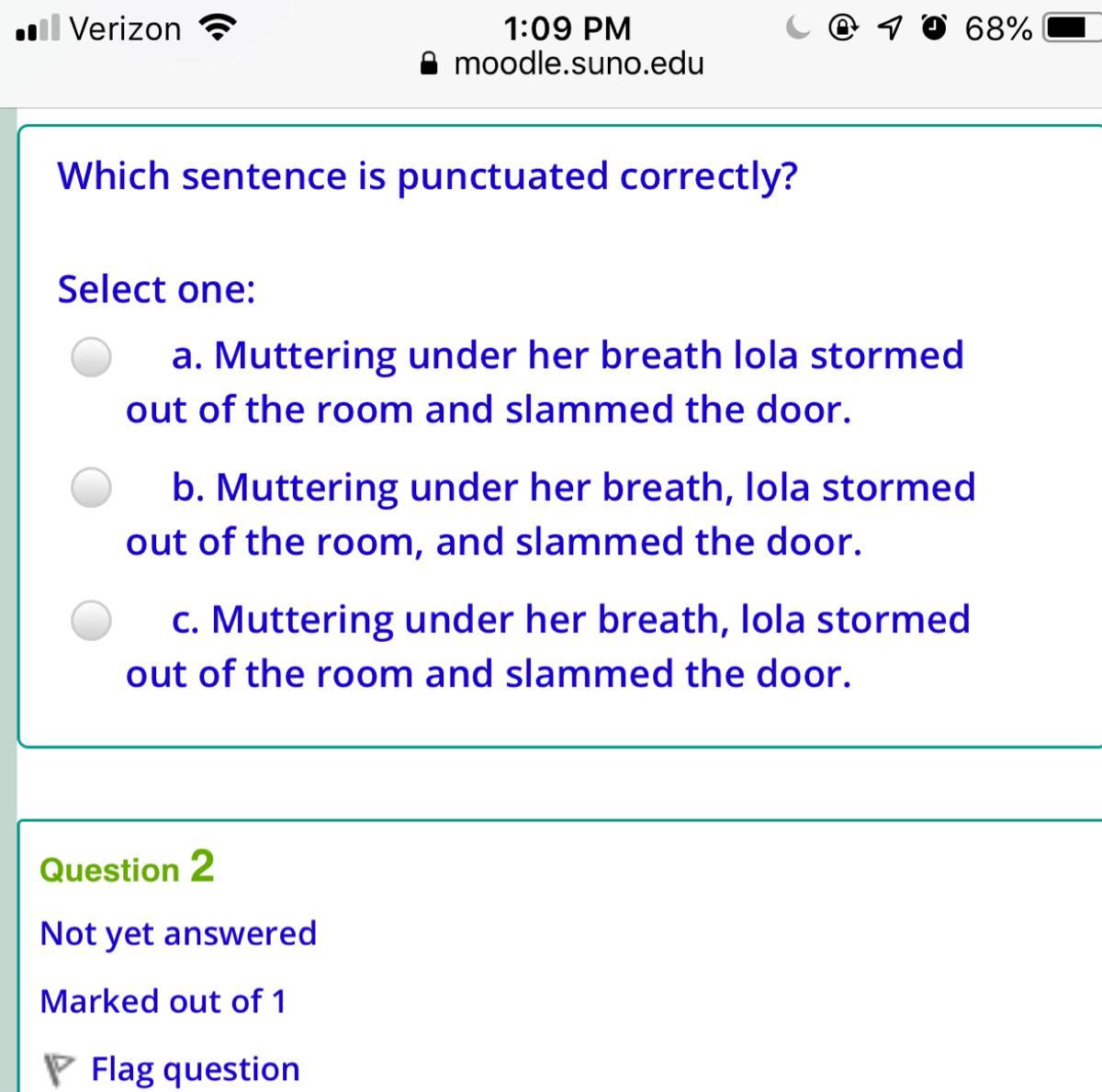Flag question 2

click(173, 1069)
